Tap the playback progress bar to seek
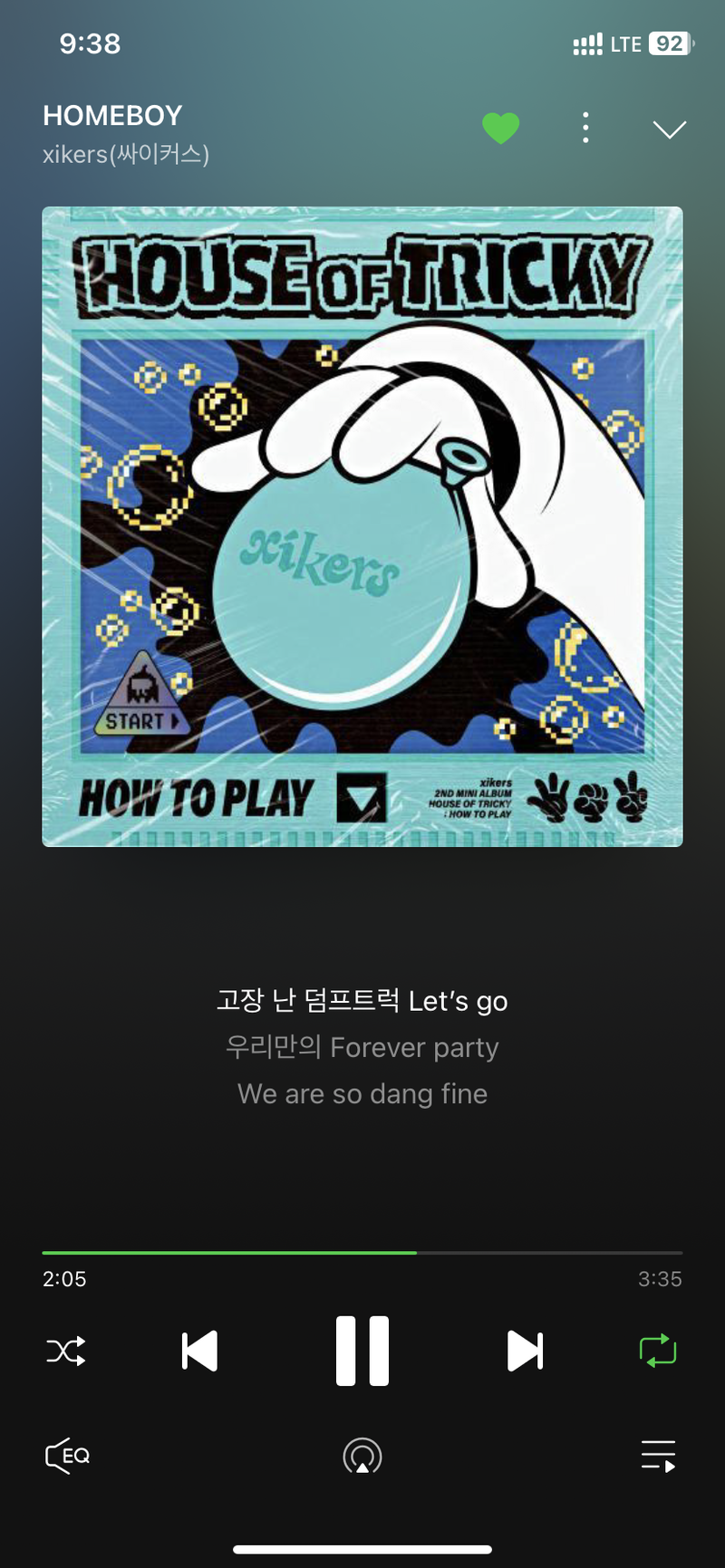Viewport: 725px width, 1568px height. (x=362, y=1253)
